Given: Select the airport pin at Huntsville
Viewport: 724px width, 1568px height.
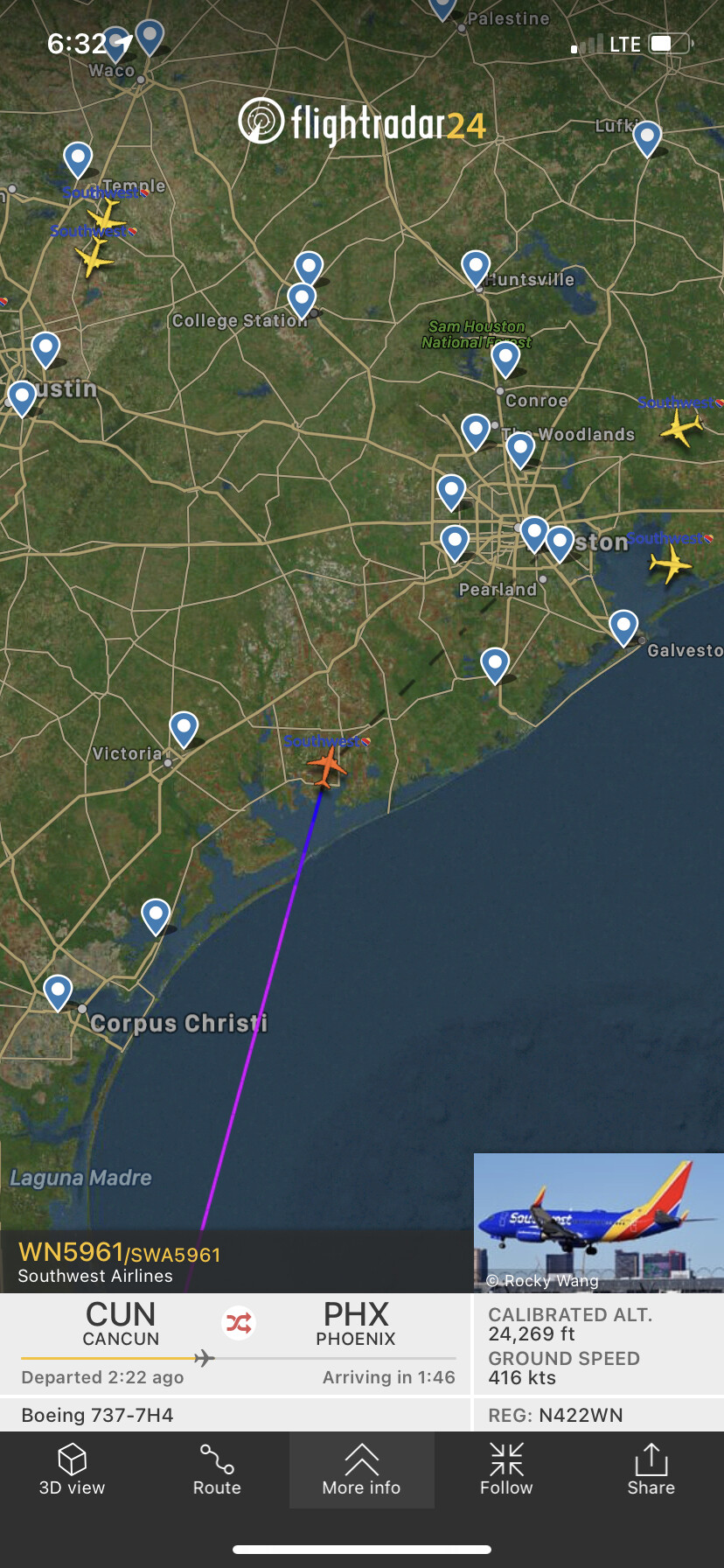Looking at the screenshot, I should [476, 267].
